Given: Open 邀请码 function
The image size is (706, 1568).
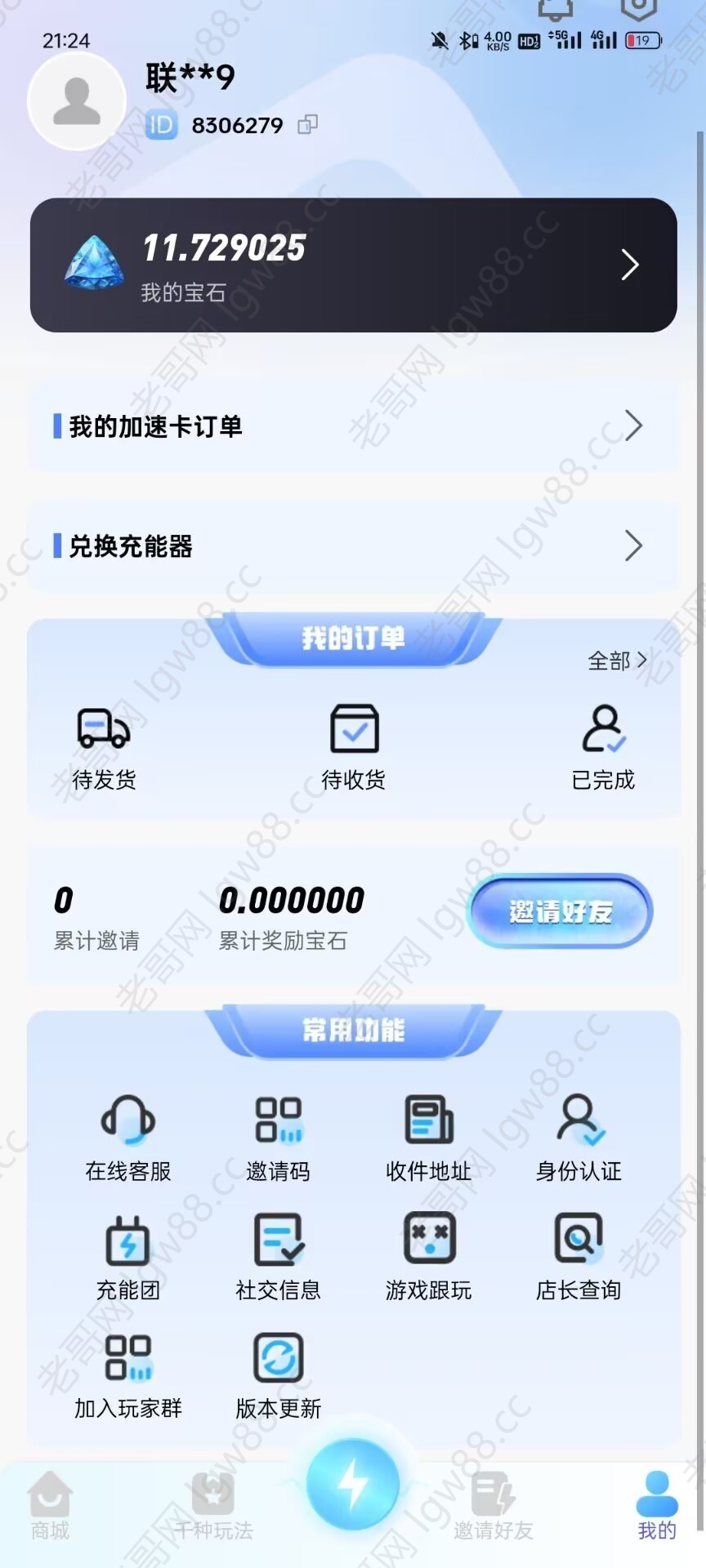Looking at the screenshot, I should coord(279,1137).
